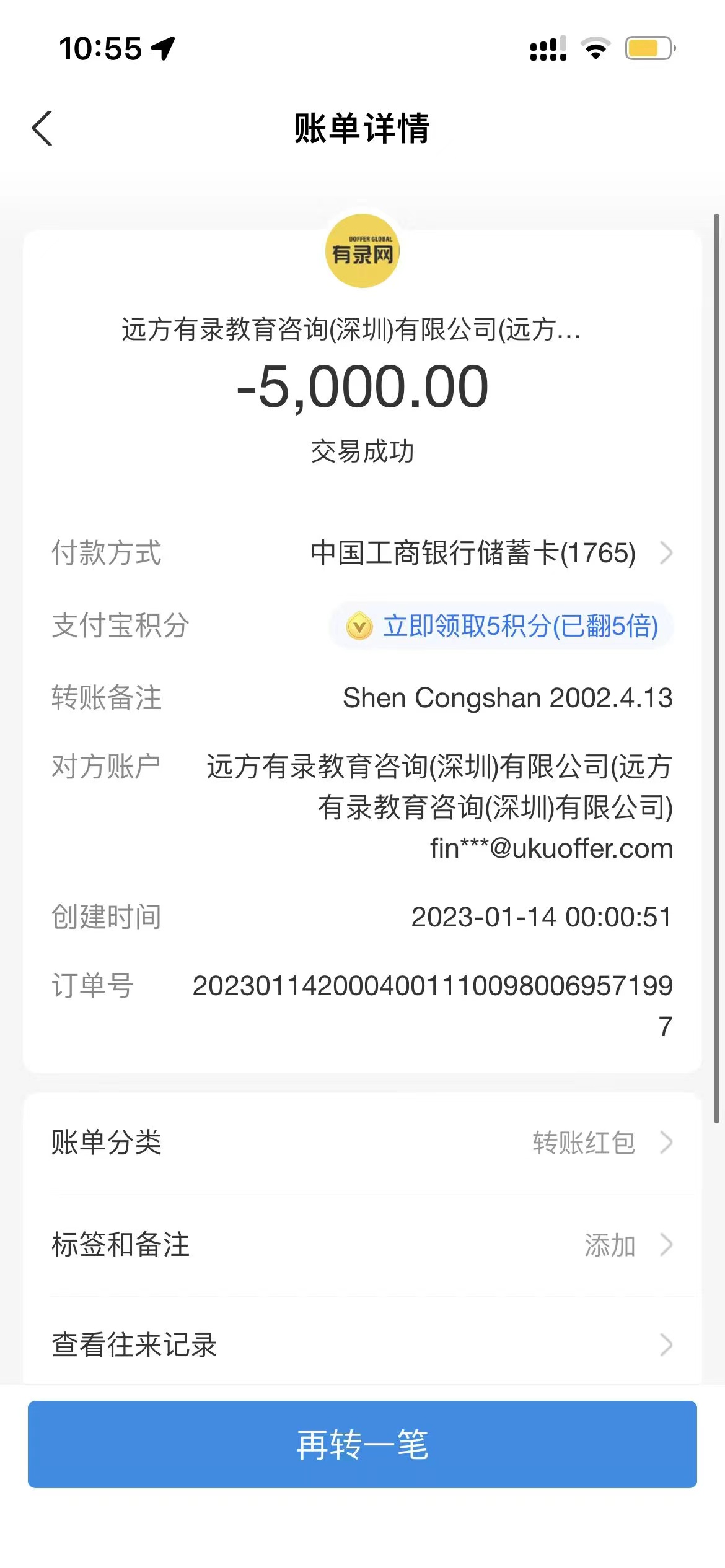Tap the 再转一笔 transfer again button
Viewport: 725px width, 1568px height.
[362, 1445]
